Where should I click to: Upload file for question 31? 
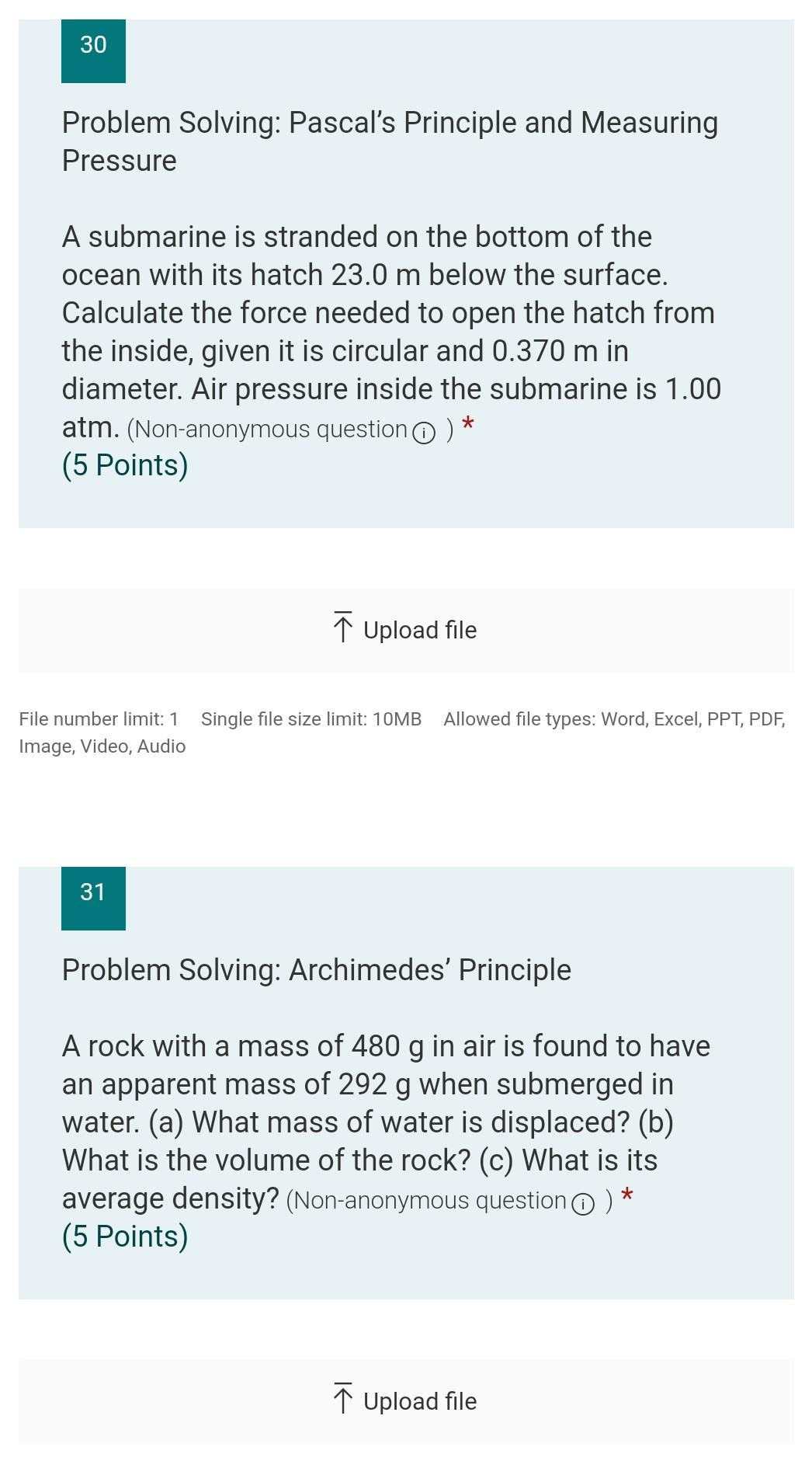[x=405, y=1401]
